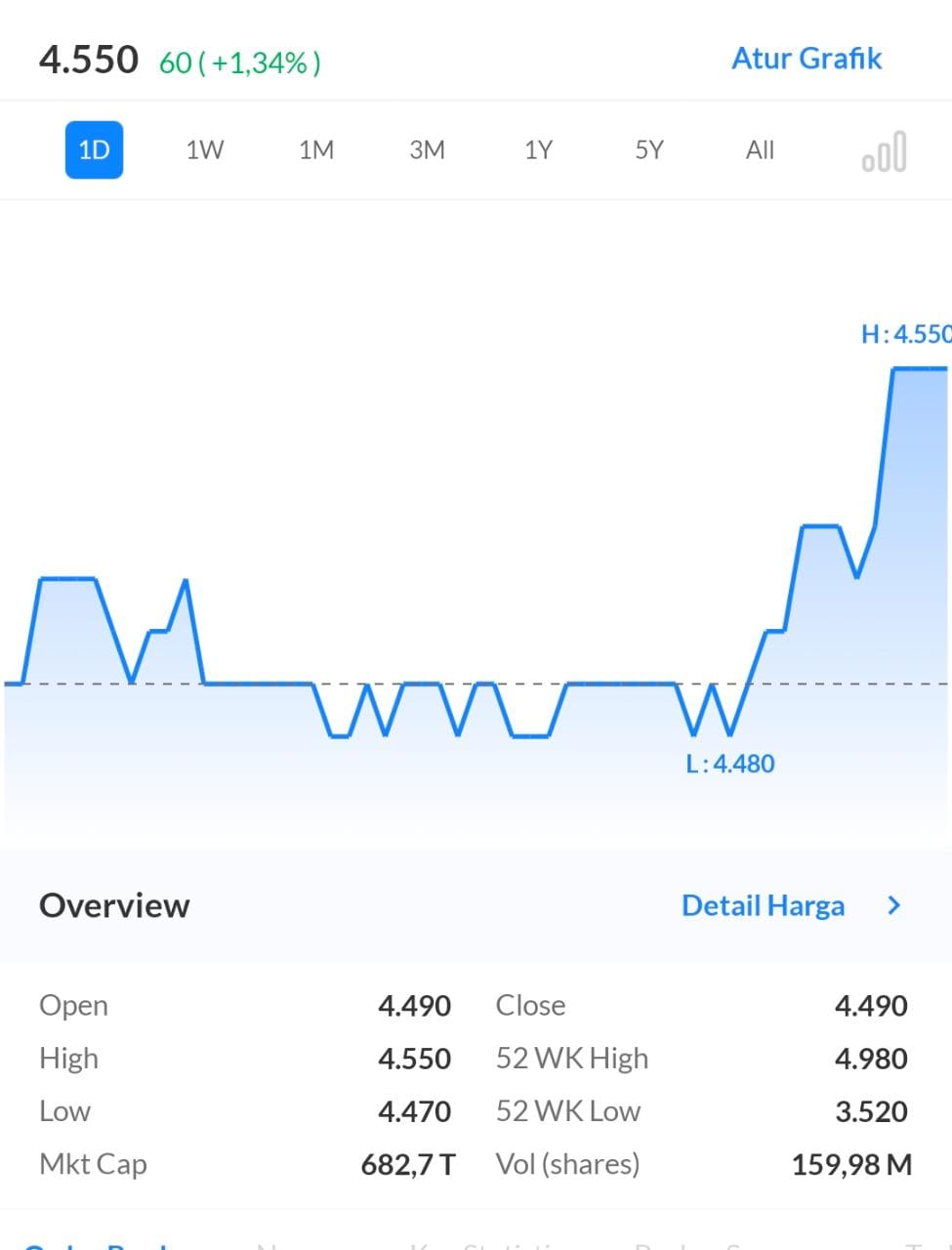952x1250 pixels.
Task: Switch chart to 3M range
Action: tap(427, 150)
